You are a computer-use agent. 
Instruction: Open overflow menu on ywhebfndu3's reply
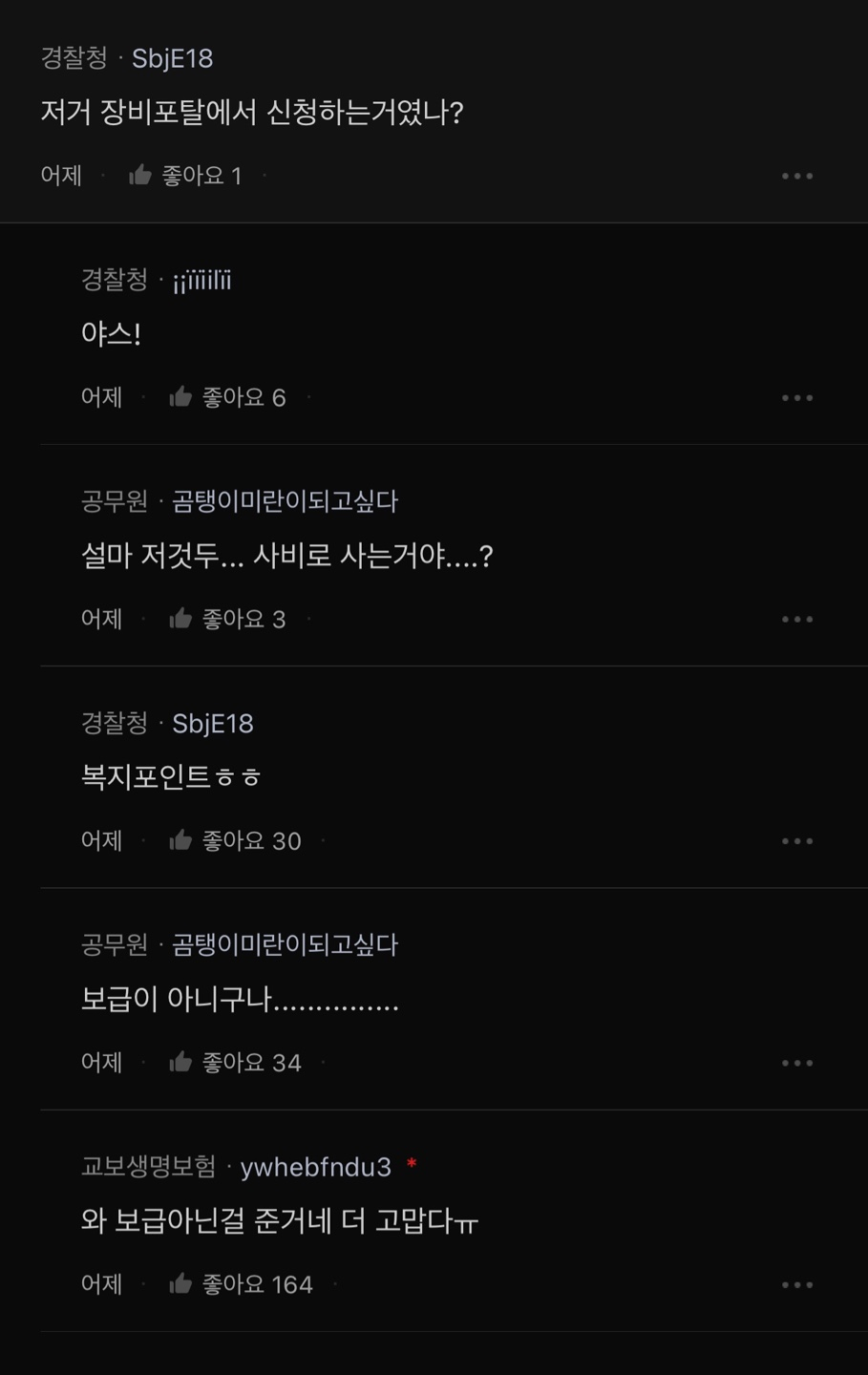[x=796, y=1285]
